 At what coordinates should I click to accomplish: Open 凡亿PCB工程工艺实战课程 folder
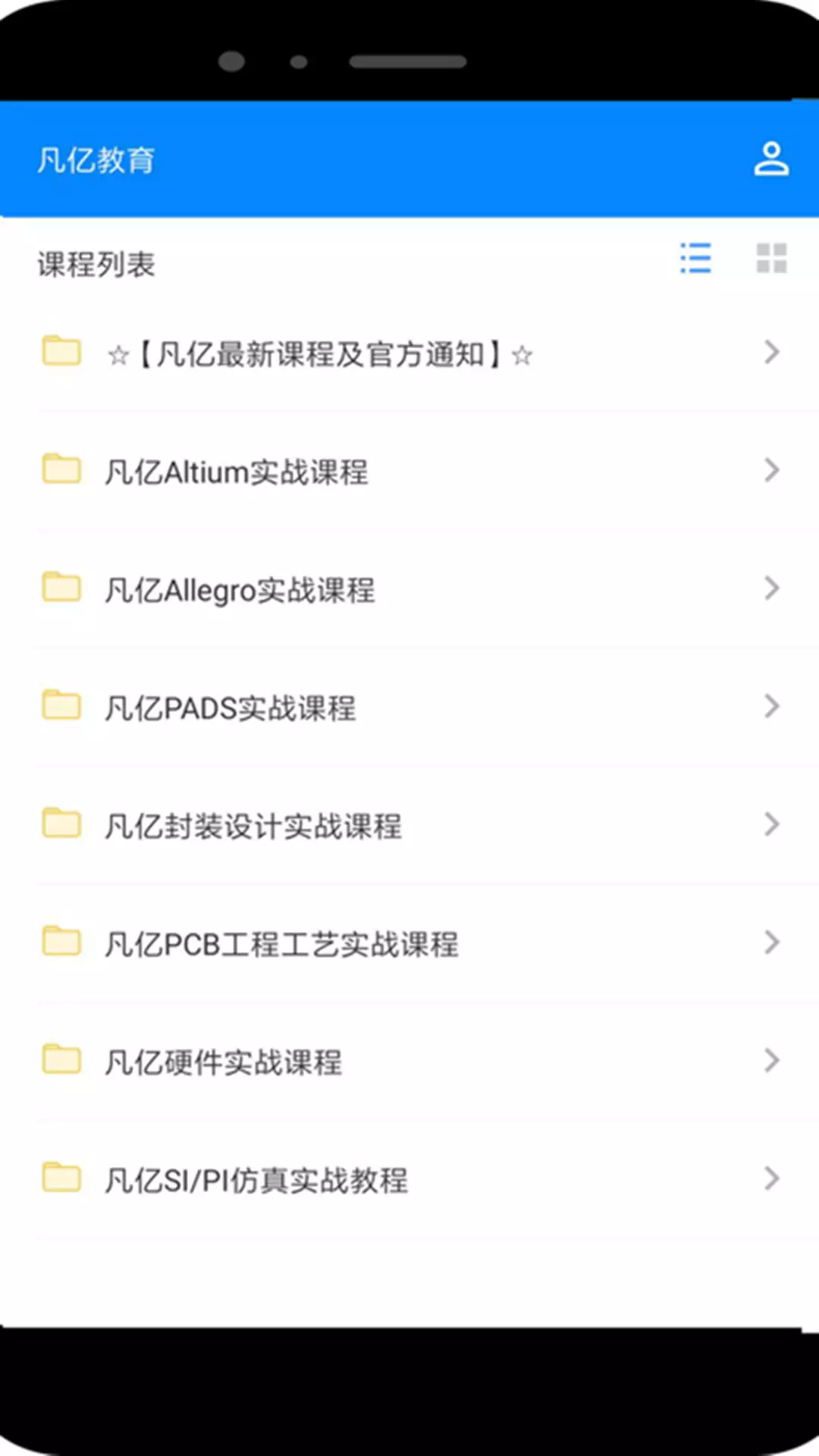click(x=409, y=943)
